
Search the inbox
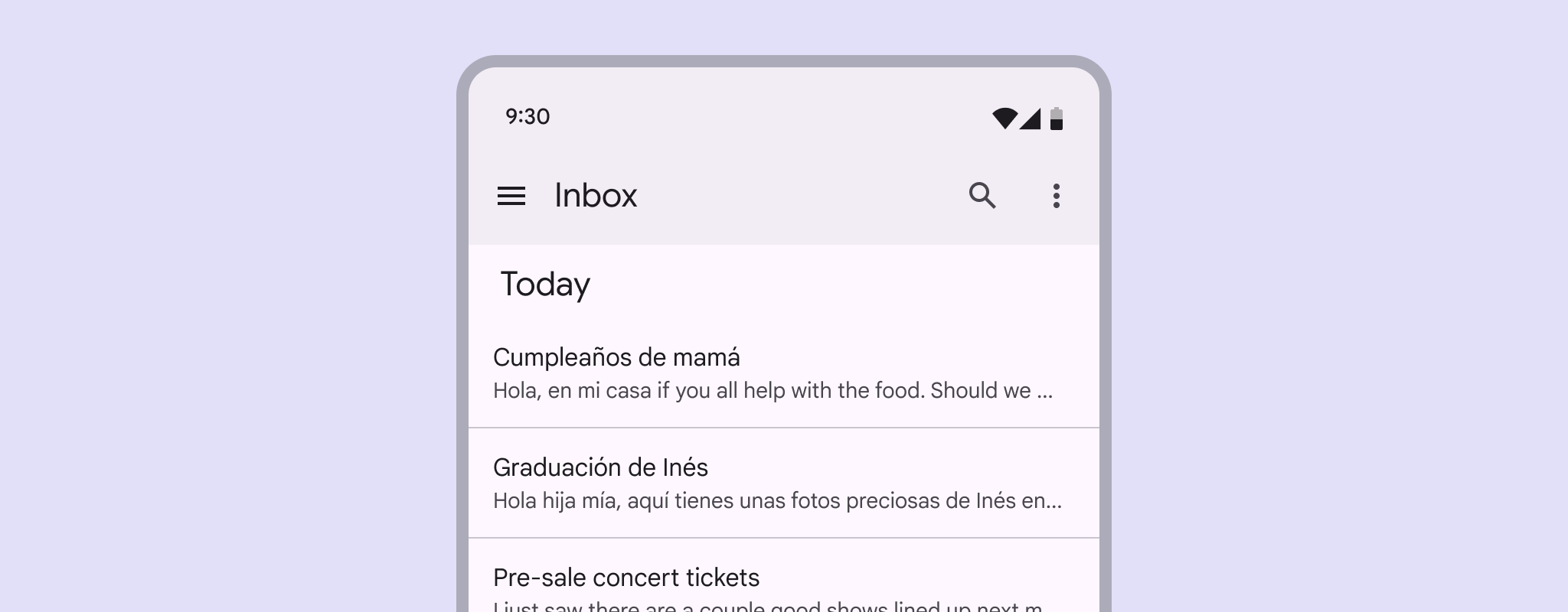pyautogui.click(x=982, y=196)
